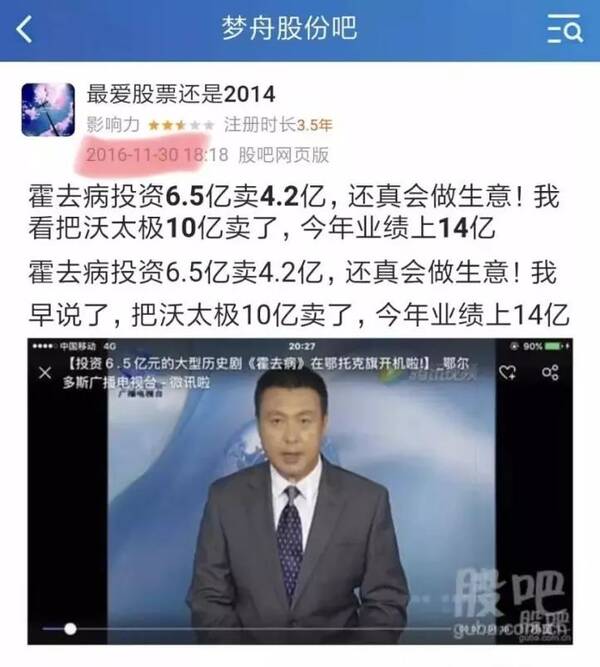Open the news anchor image in the post
The width and height of the screenshot is (600, 667).
point(300,490)
